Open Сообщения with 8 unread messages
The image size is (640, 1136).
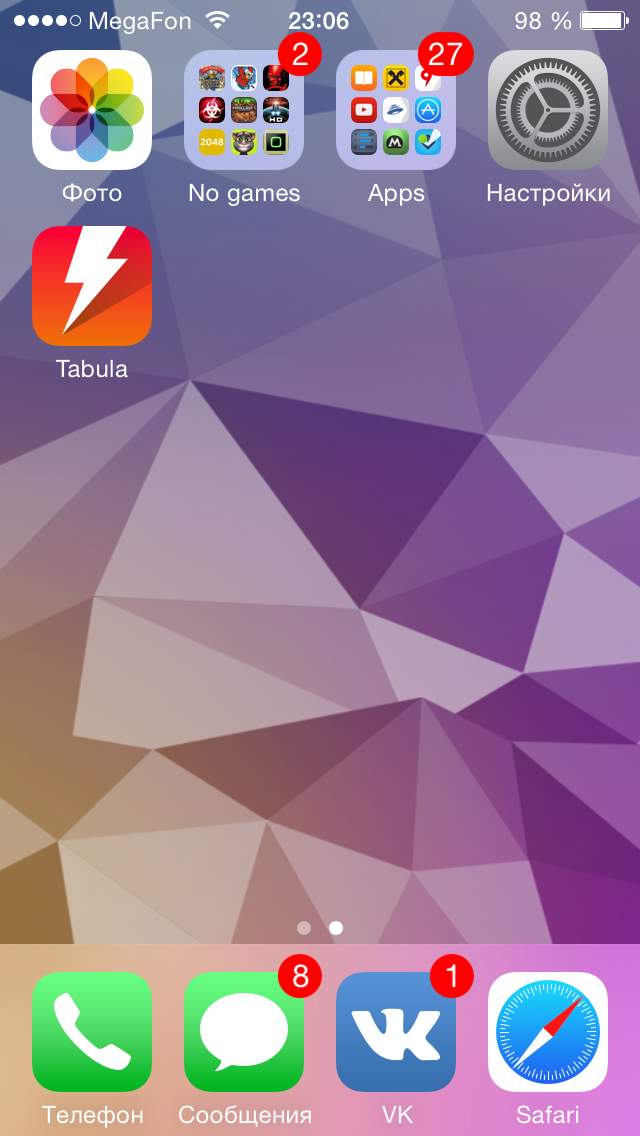244,1031
